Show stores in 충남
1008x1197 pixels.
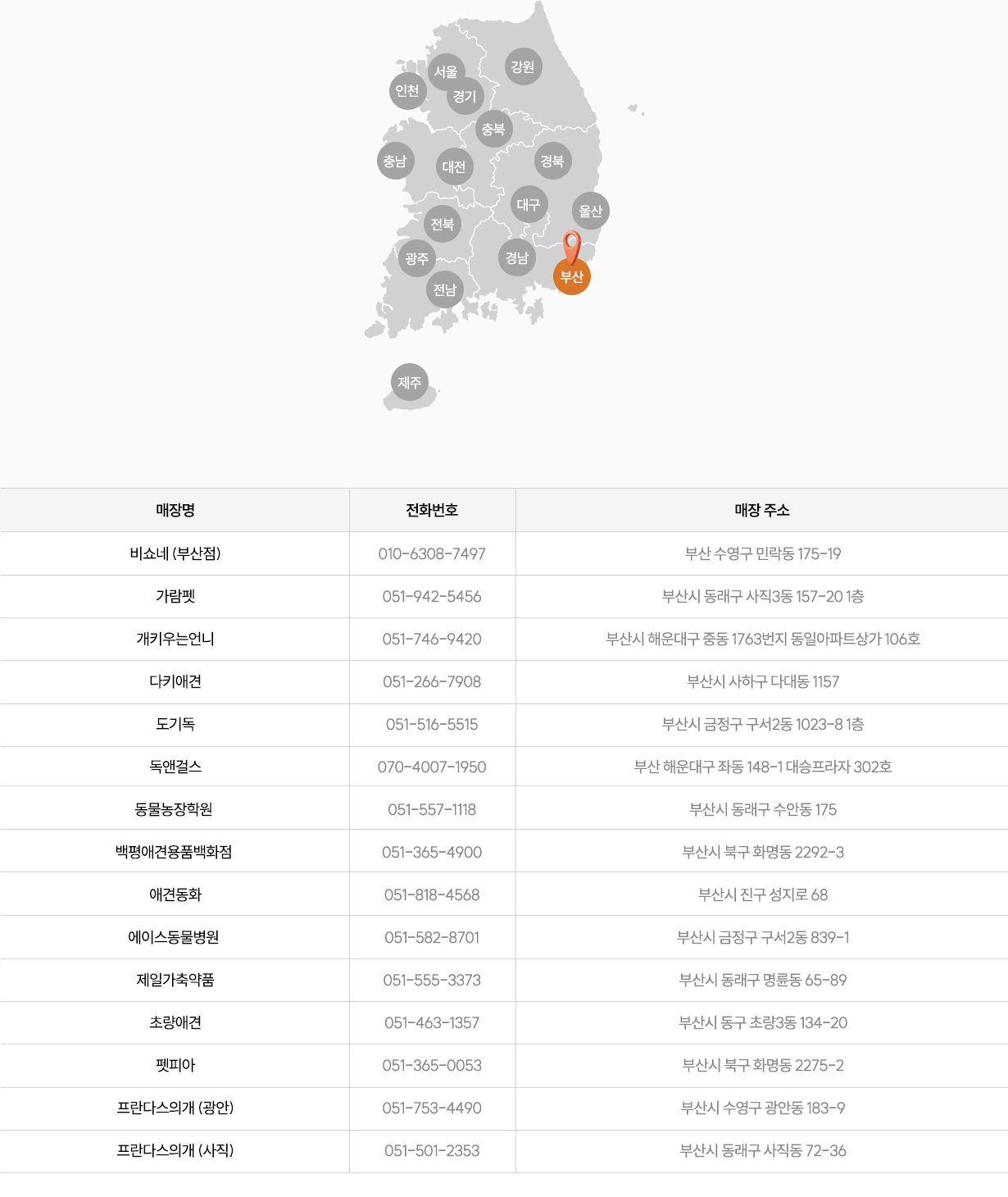pyautogui.click(x=395, y=161)
